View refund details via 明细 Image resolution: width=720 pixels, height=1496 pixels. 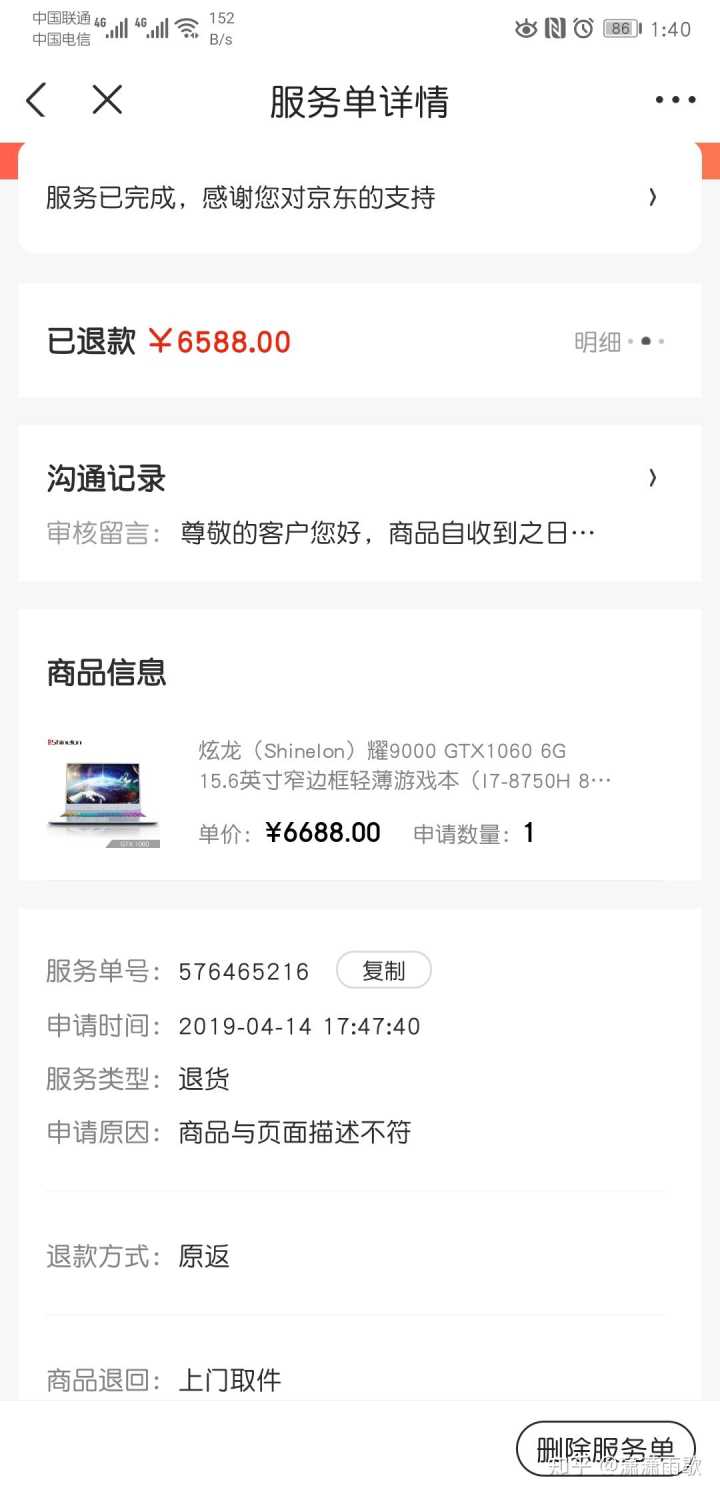(599, 342)
